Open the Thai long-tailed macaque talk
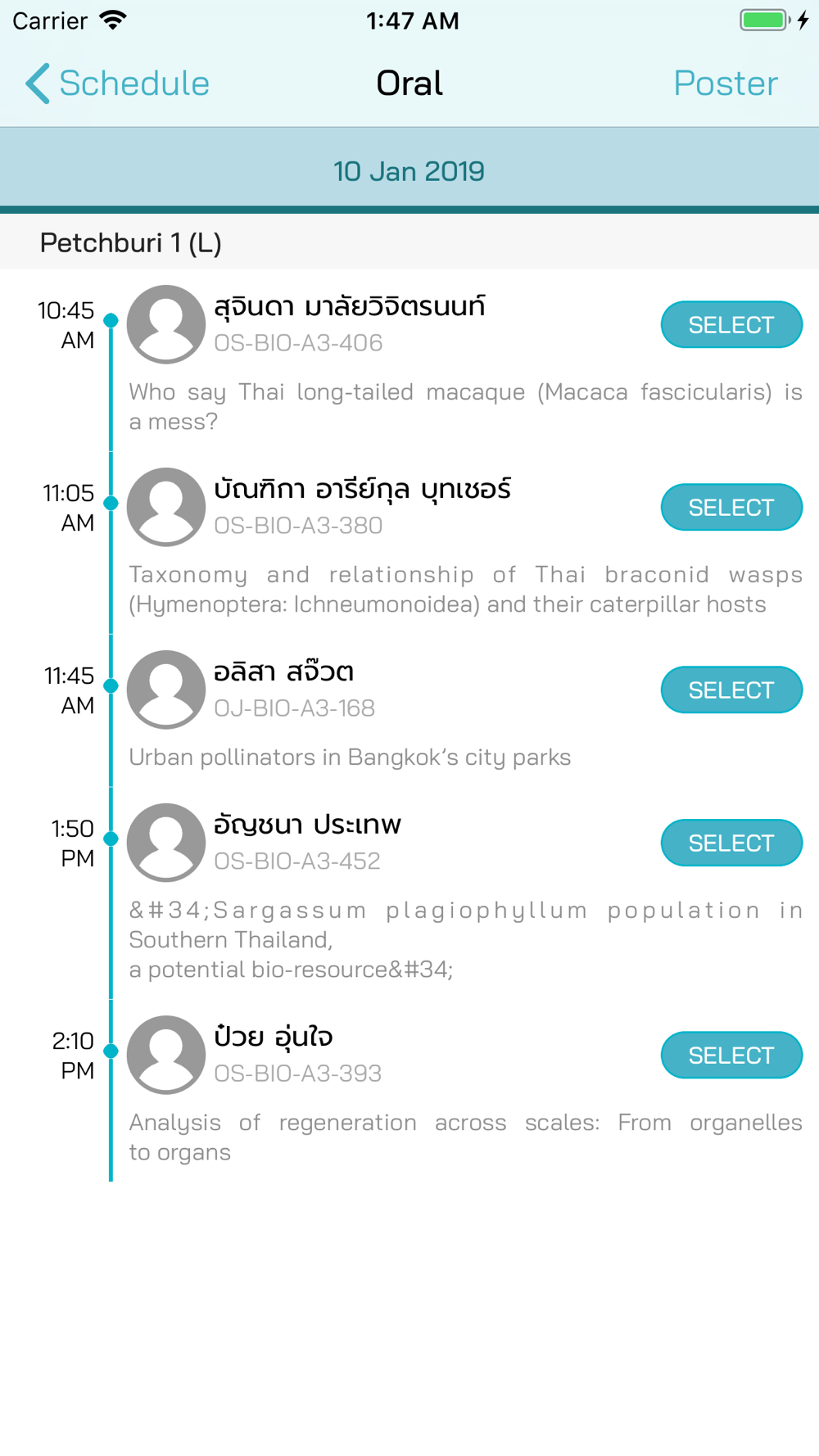Image resolution: width=819 pixels, height=1456 pixels. pos(465,407)
